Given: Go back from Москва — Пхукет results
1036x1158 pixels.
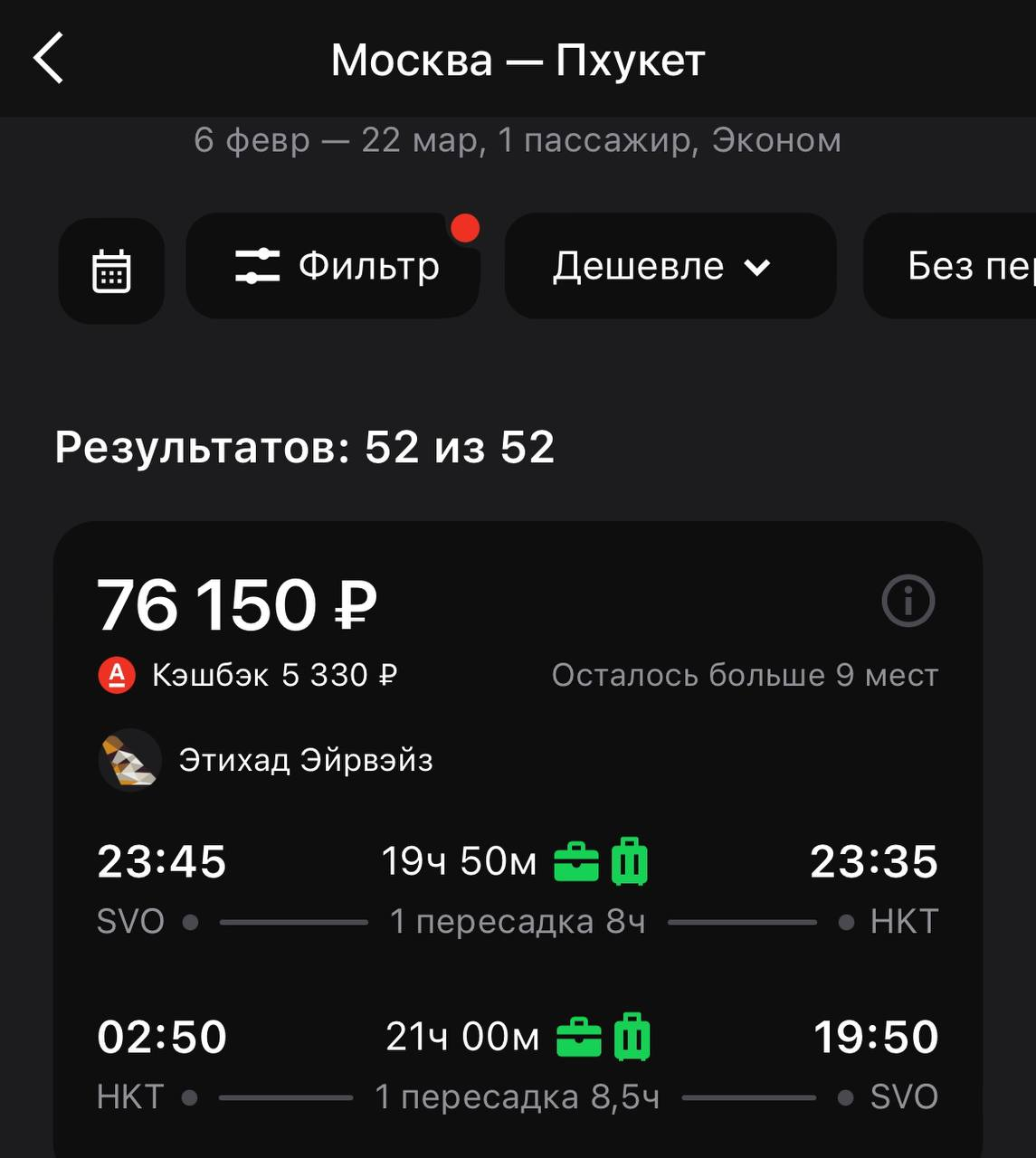Looking at the screenshot, I should pyautogui.click(x=49, y=59).
